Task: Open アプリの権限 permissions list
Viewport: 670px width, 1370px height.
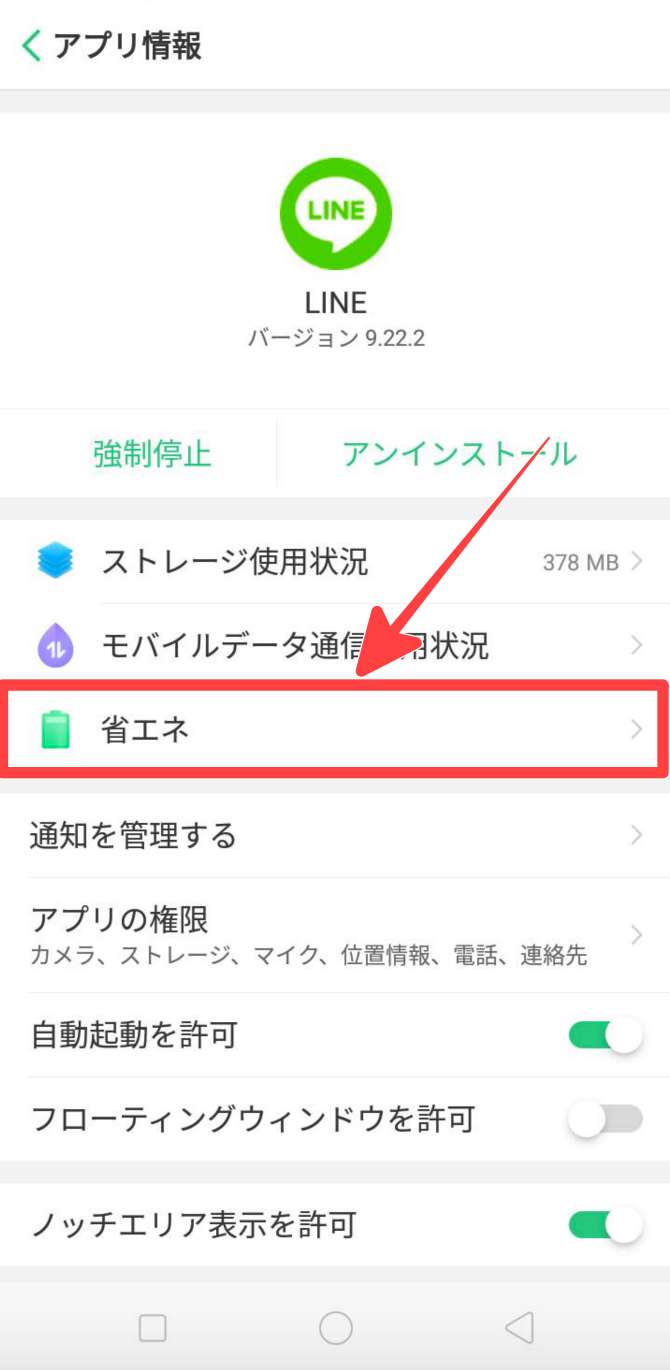Action: (x=335, y=935)
